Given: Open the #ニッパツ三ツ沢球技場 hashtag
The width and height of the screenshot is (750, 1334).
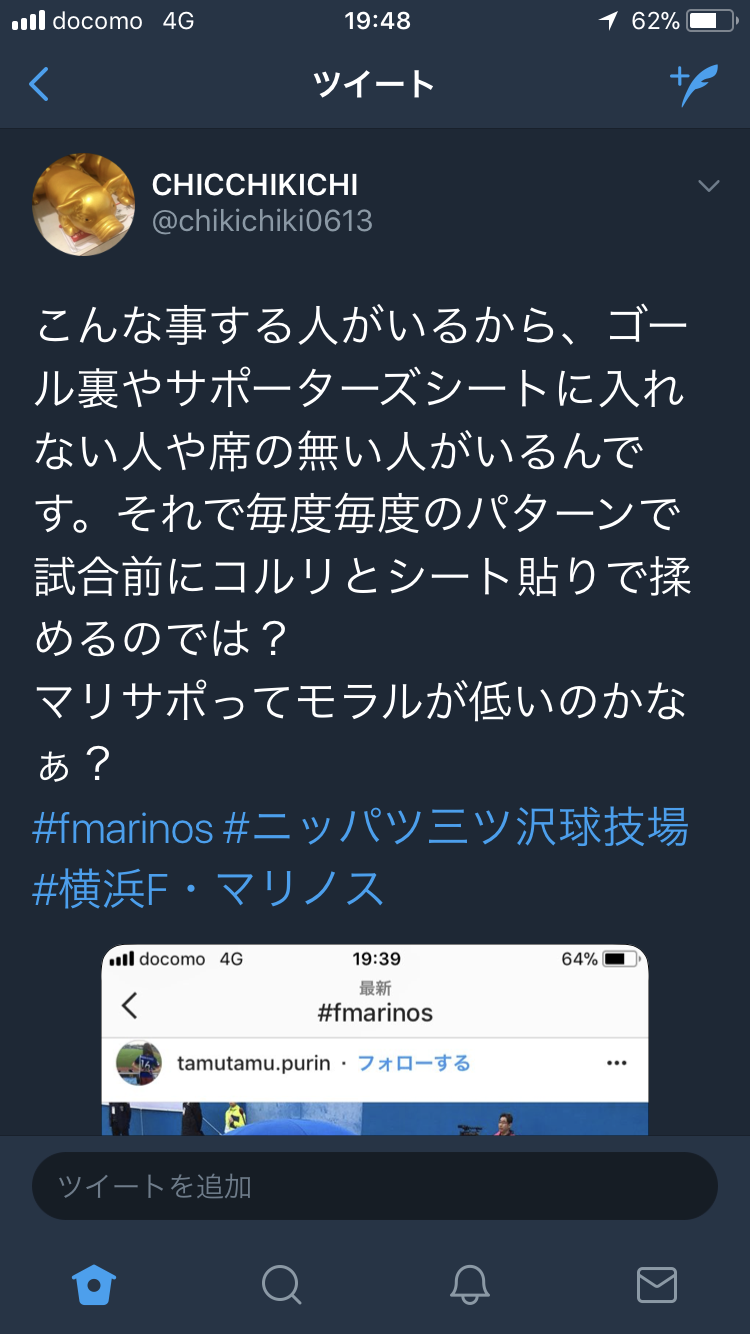Looking at the screenshot, I should point(456,829).
